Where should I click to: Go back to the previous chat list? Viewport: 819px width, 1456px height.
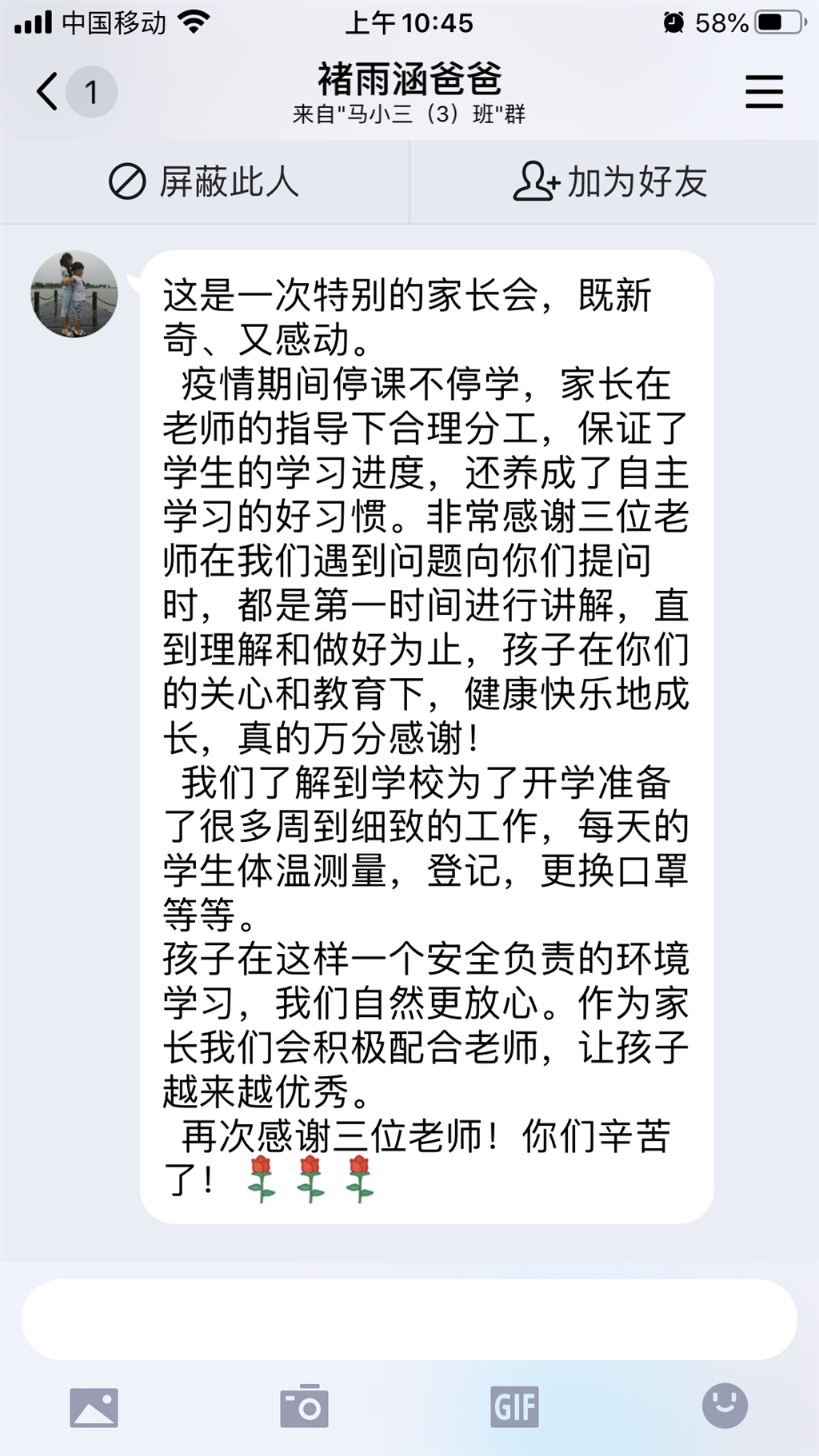[48, 91]
